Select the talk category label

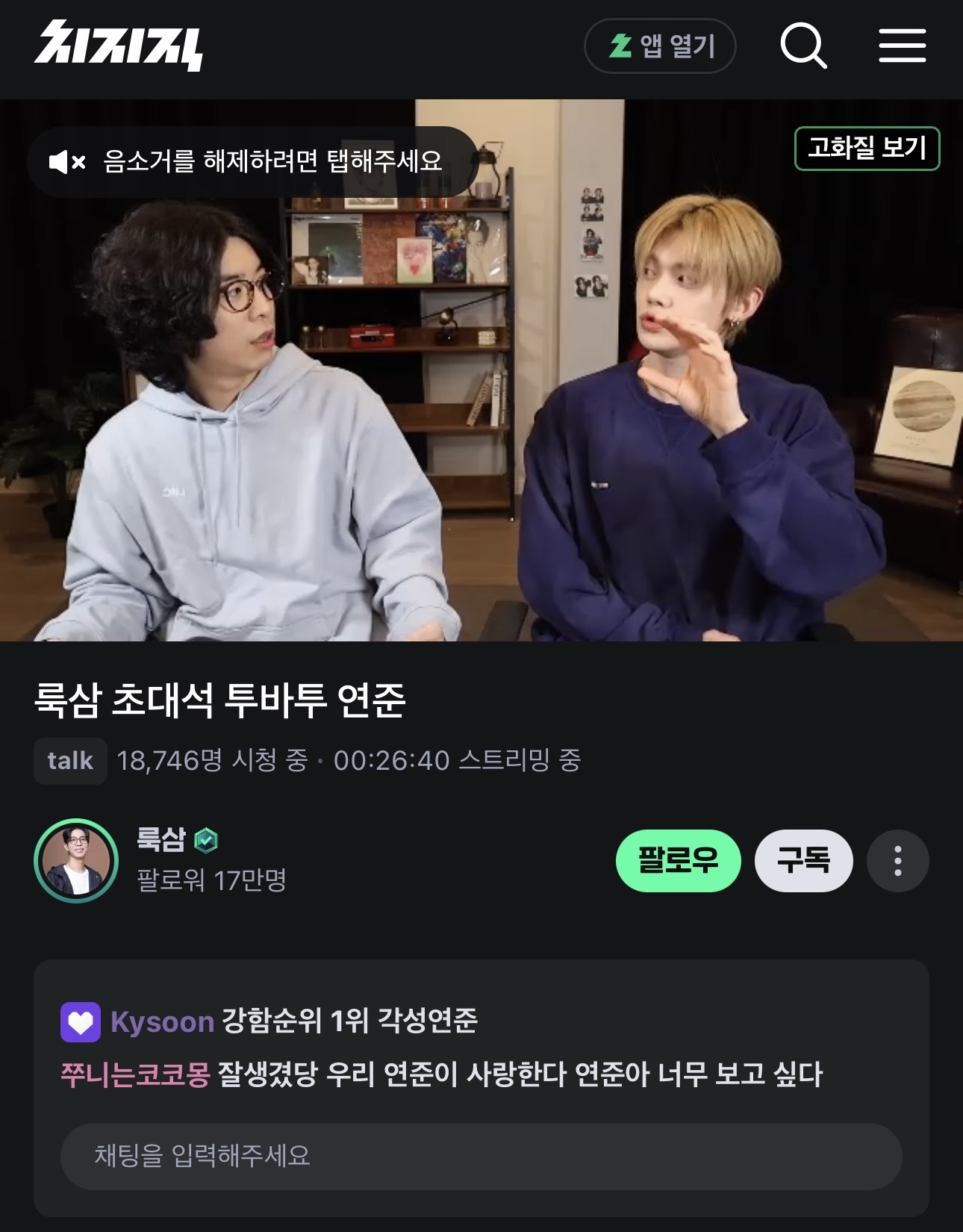coord(70,761)
